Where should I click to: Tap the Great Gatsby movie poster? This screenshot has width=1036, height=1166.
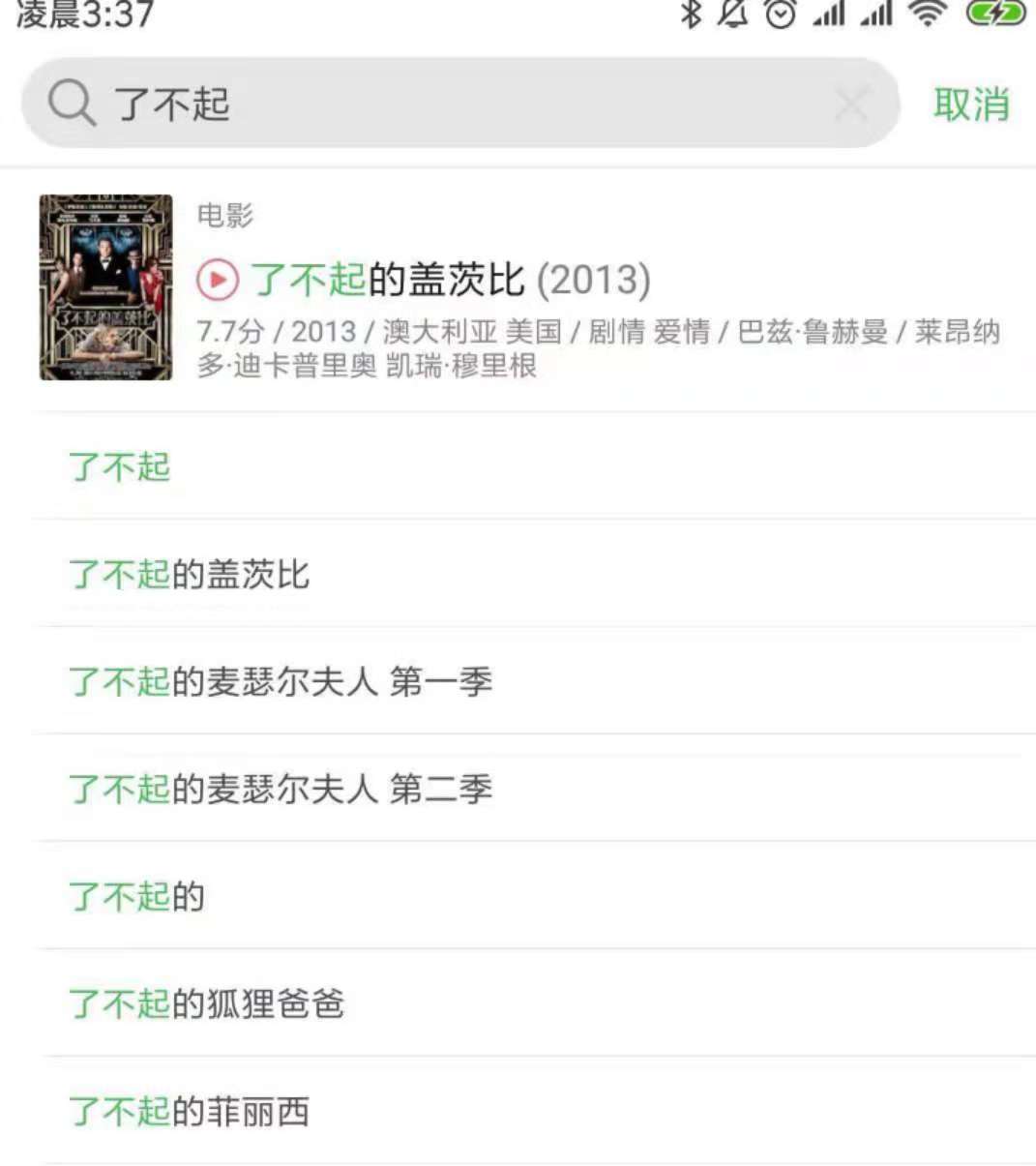(x=105, y=287)
